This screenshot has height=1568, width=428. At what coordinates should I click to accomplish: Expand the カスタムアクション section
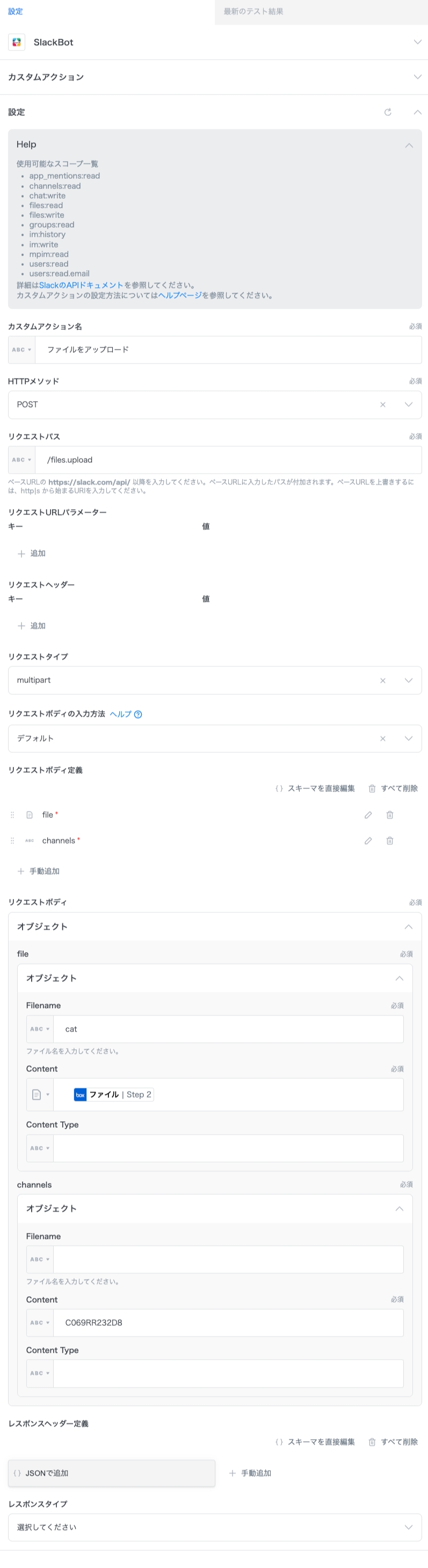(x=417, y=77)
